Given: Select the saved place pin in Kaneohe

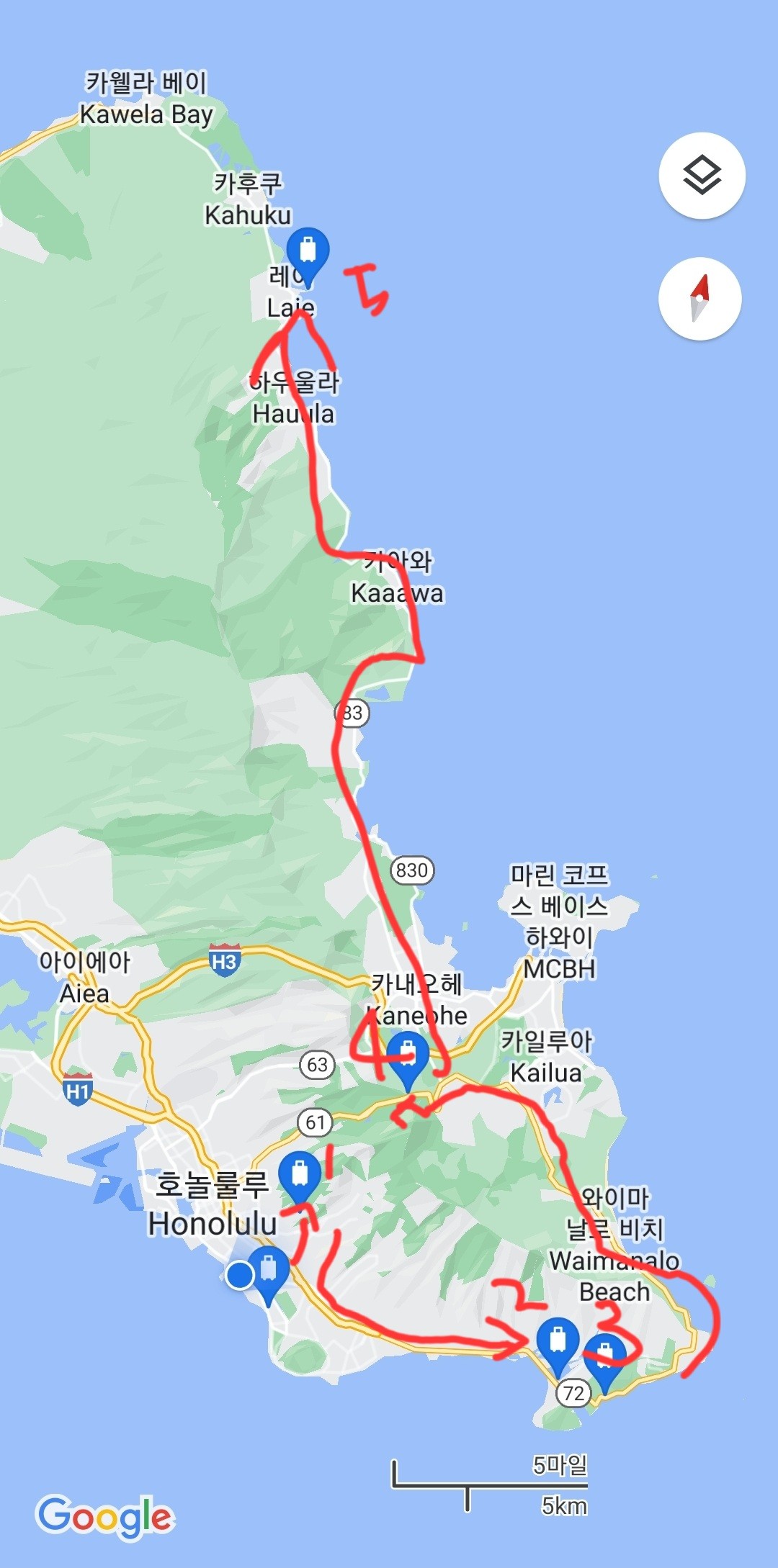Looking at the screenshot, I should click(408, 1055).
